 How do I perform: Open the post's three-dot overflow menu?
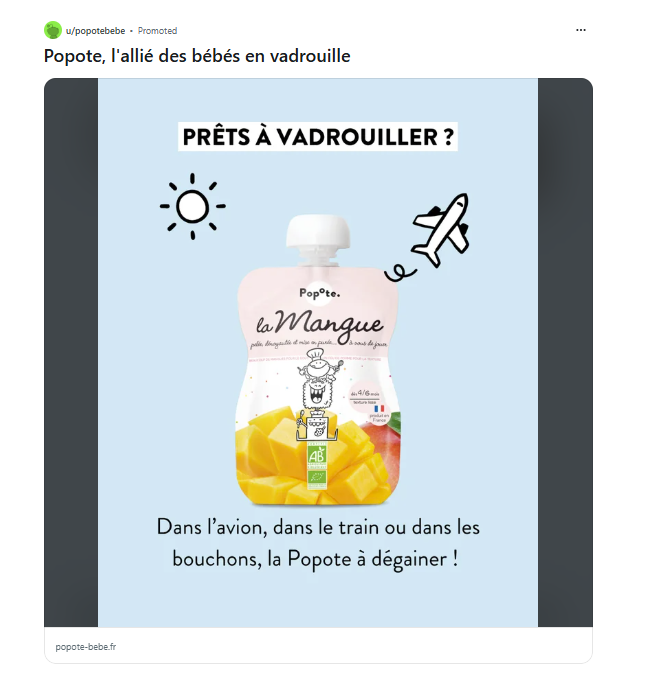coord(580,30)
